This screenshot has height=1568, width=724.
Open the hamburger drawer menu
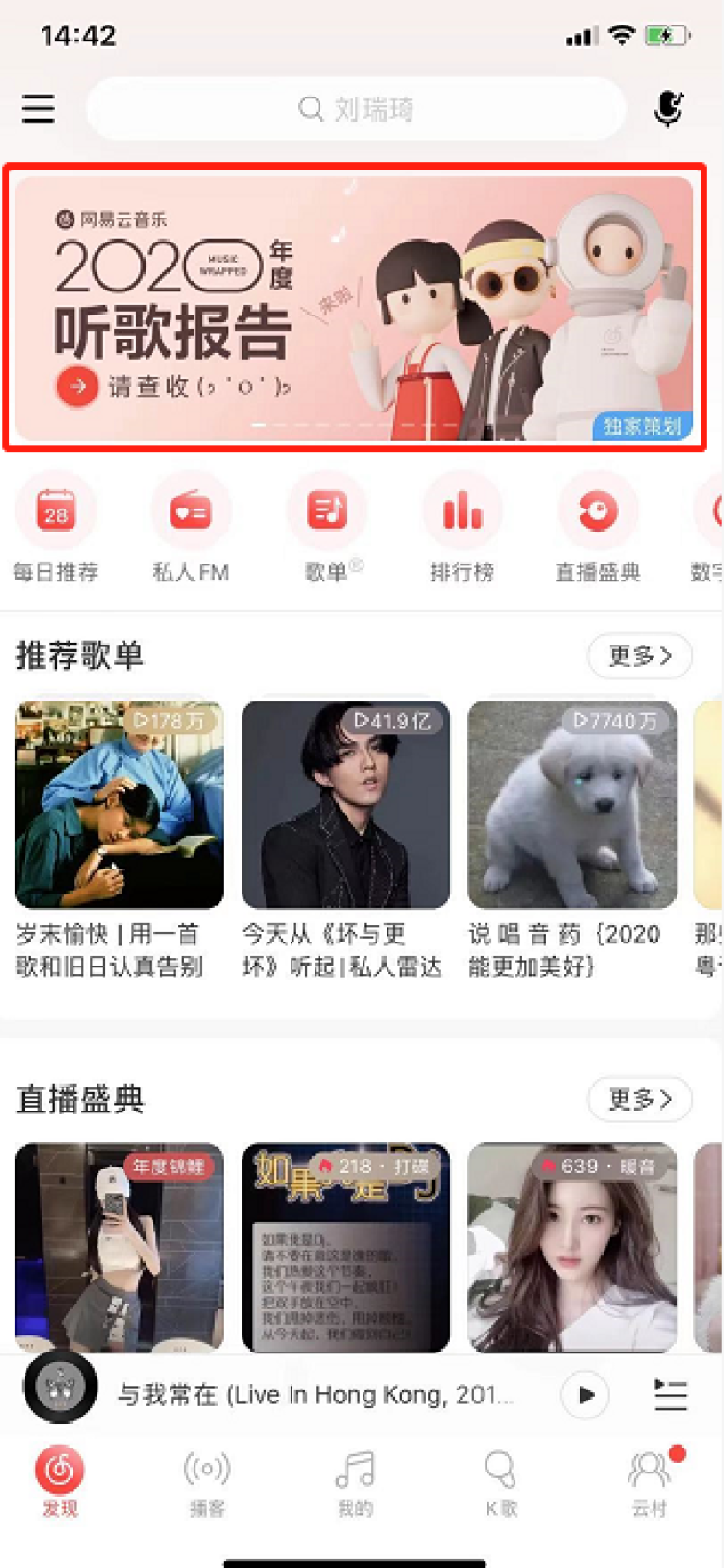pos(39,108)
